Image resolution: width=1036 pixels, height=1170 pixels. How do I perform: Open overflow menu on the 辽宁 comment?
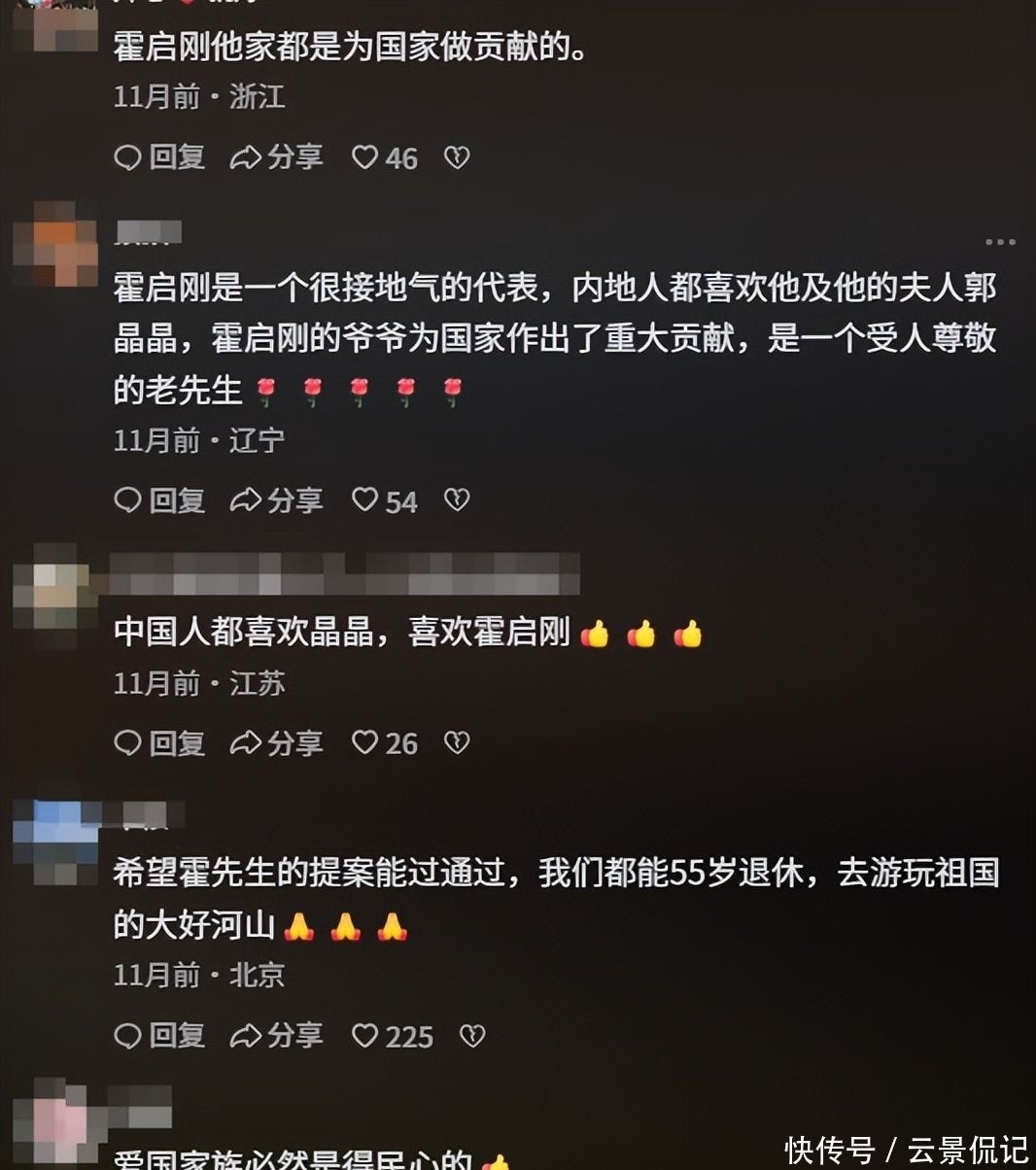[1000, 242]
